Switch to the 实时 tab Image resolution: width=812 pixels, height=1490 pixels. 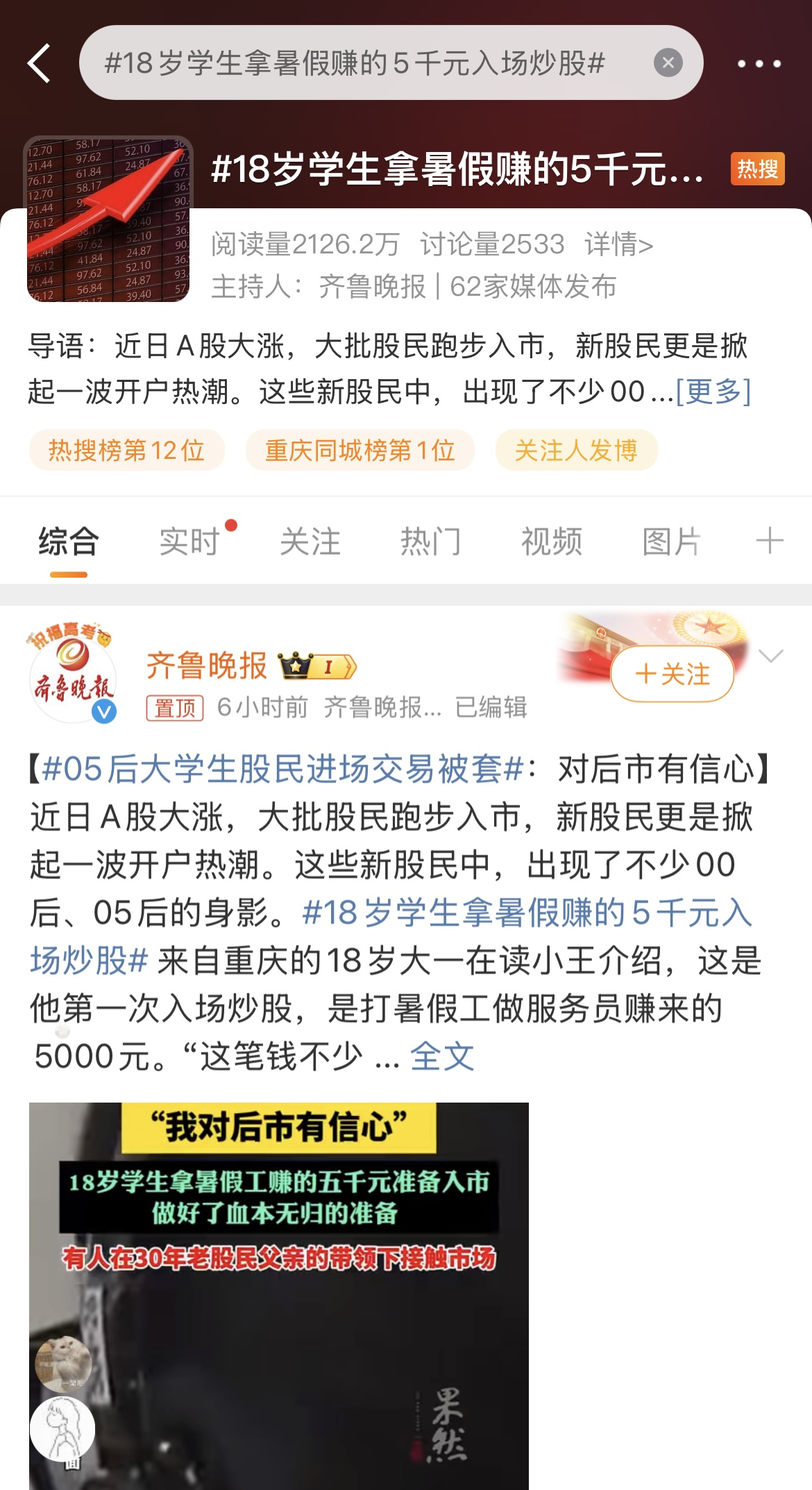[189, 542]
